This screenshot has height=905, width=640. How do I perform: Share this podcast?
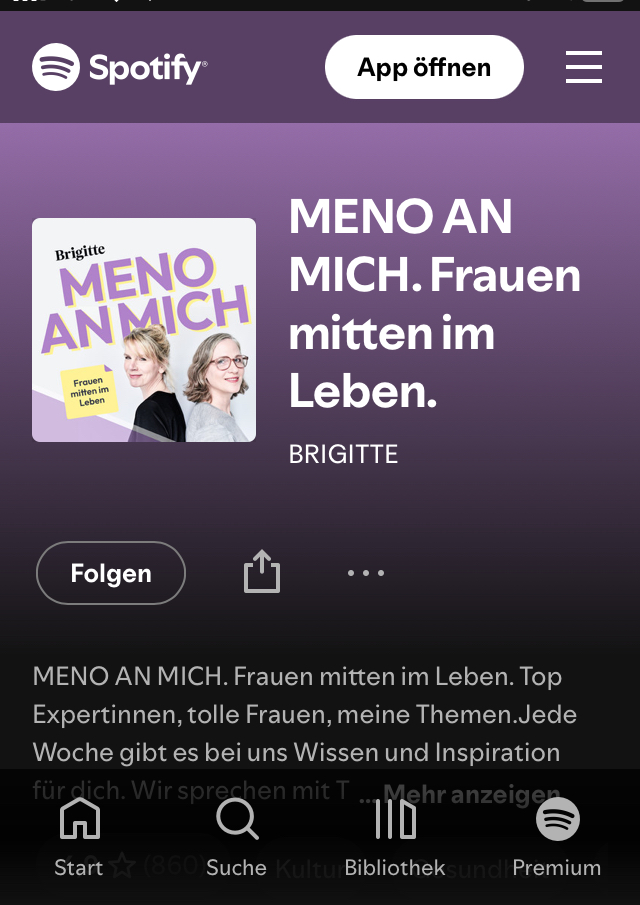(262, 572)
